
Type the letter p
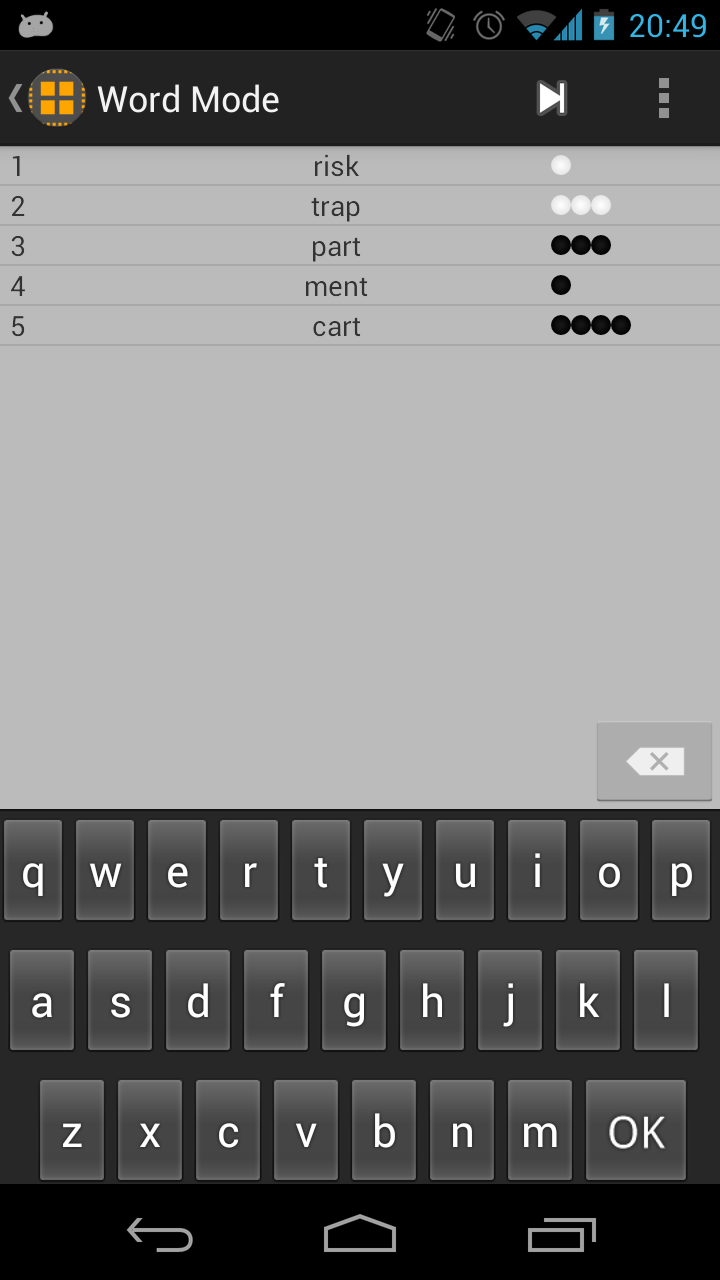pos(681,871)
